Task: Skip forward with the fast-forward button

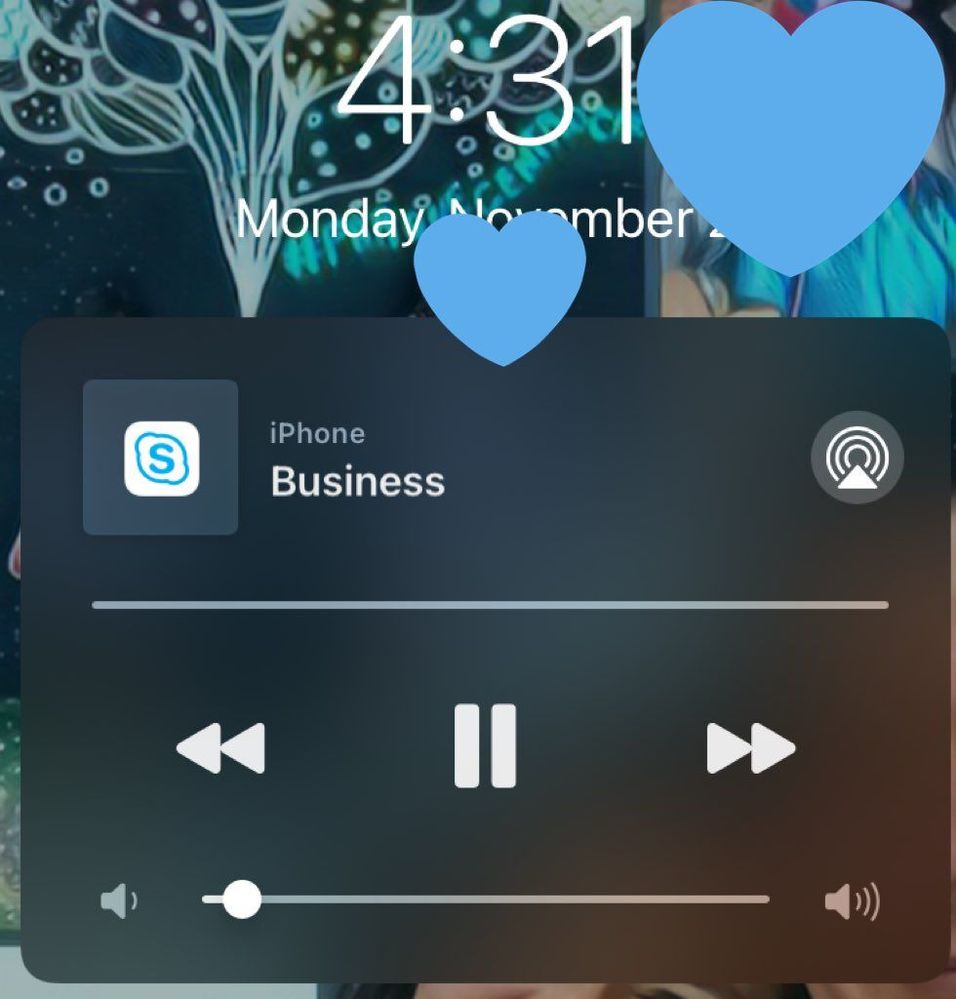Action: coord(750,748)
